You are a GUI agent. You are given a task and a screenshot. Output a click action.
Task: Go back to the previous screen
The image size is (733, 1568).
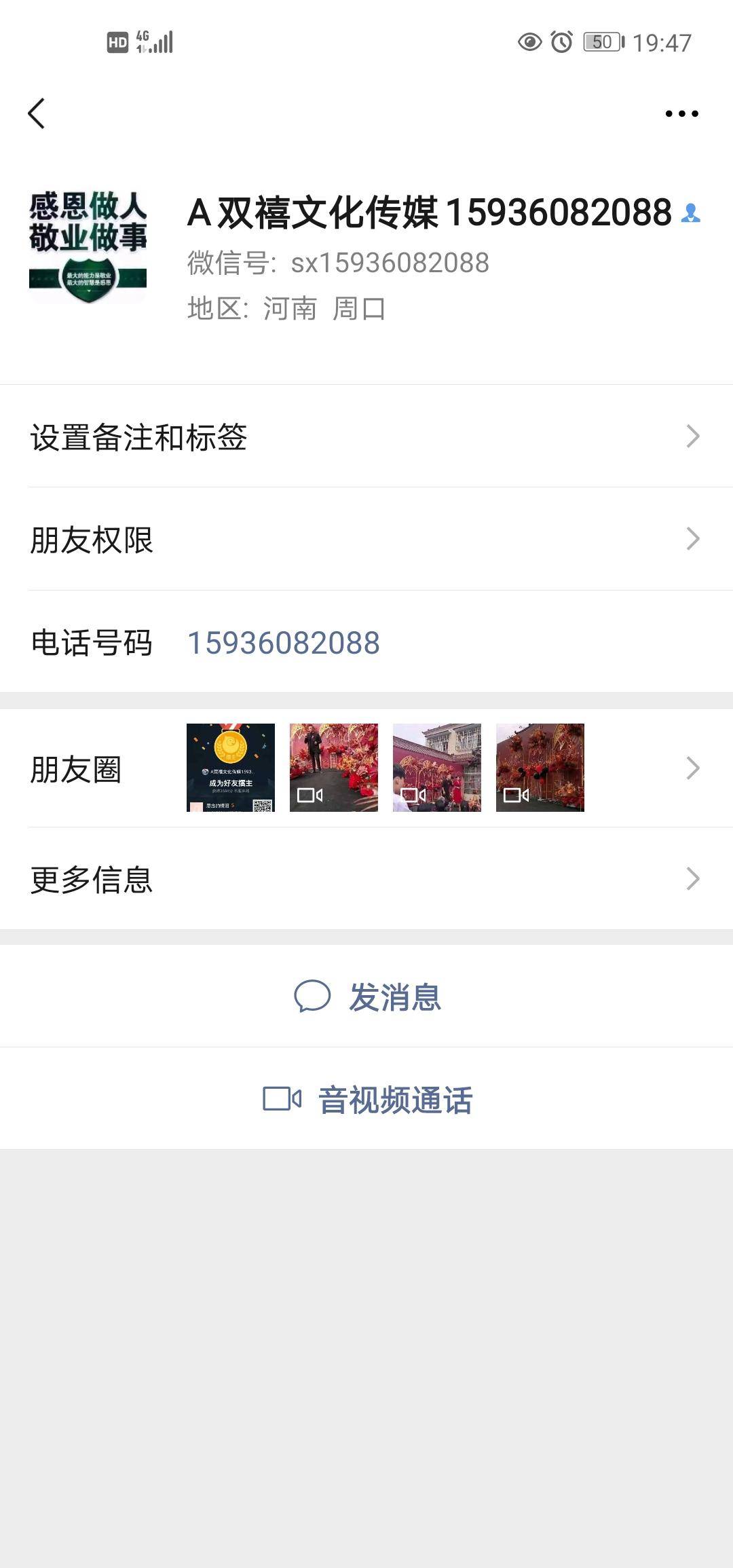tap(37, 113)
